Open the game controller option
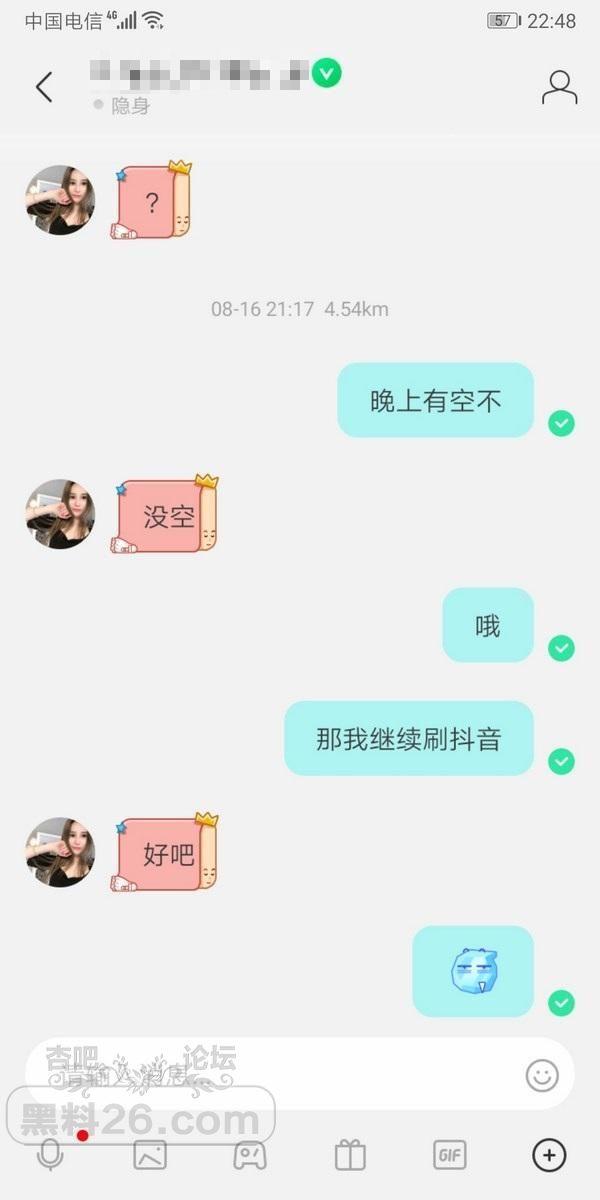 tap(249, 1156)
